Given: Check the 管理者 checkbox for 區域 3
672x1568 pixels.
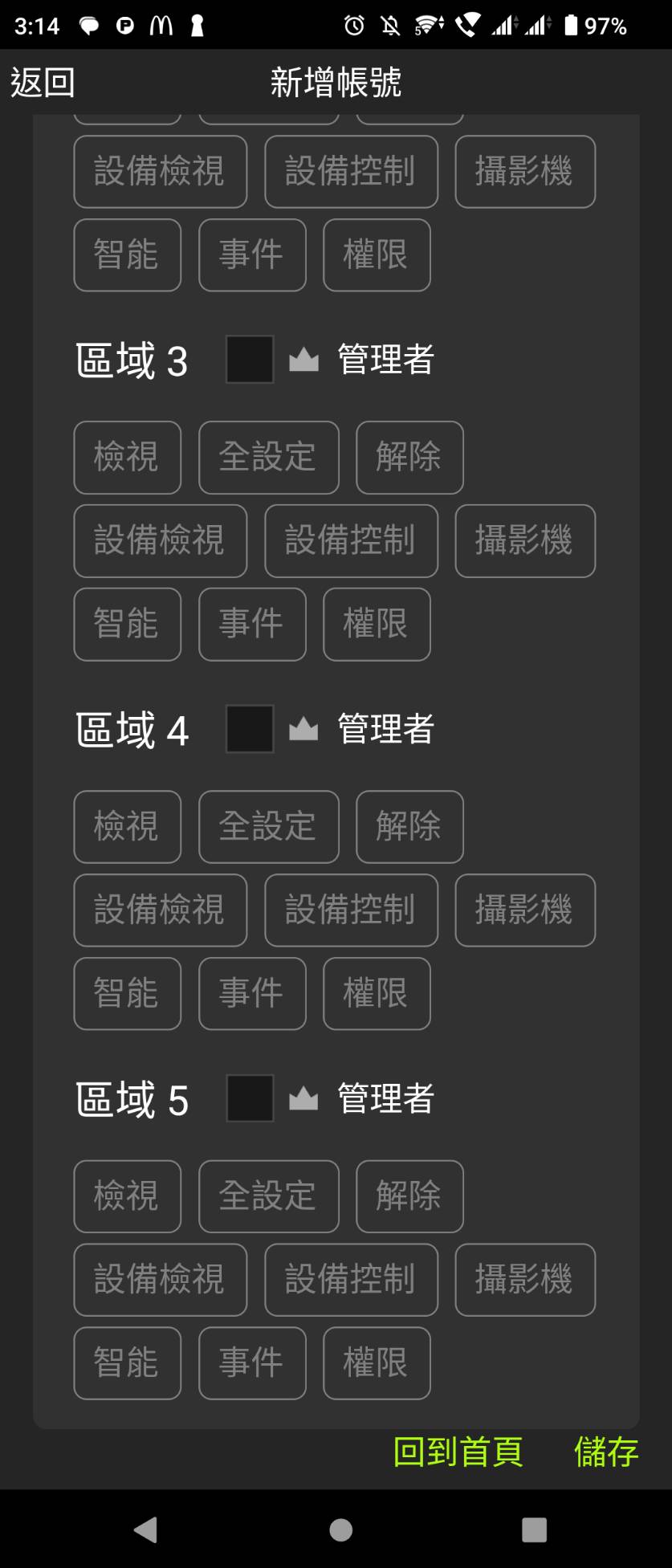Looking at the screenshot, I should (x=250, y=359).
